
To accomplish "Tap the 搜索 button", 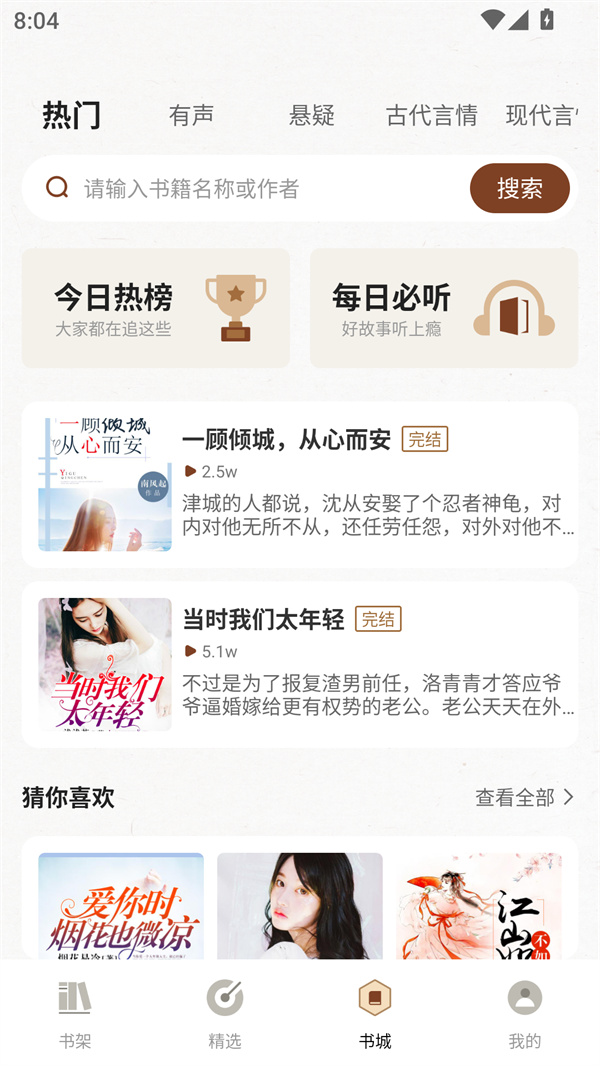I will (519, 188).
